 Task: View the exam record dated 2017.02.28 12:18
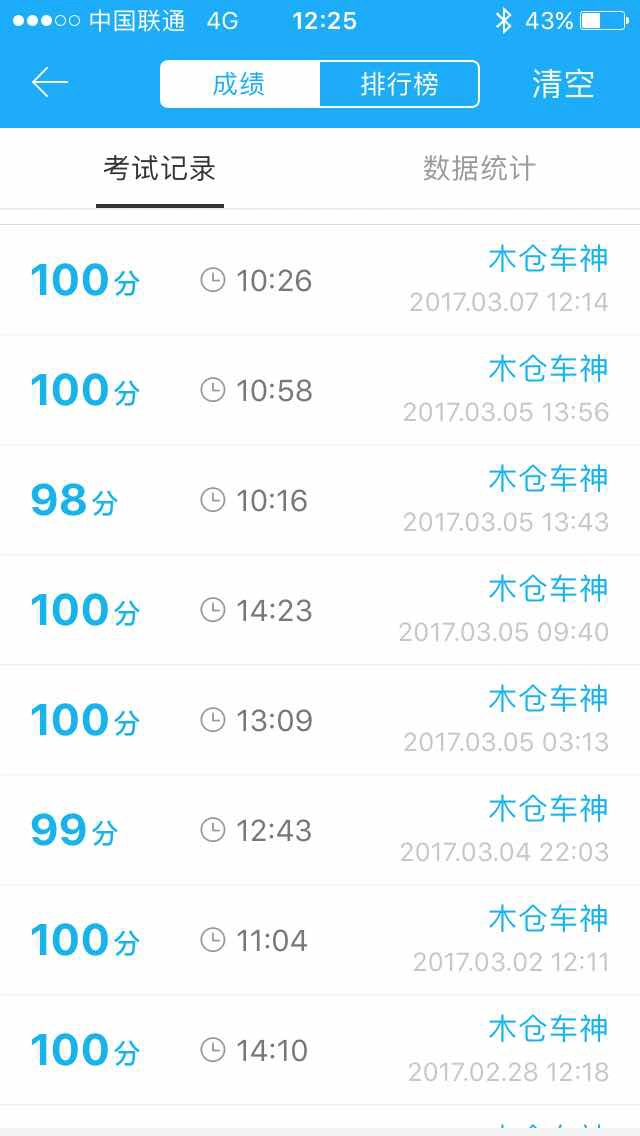tap(320, 1051)
